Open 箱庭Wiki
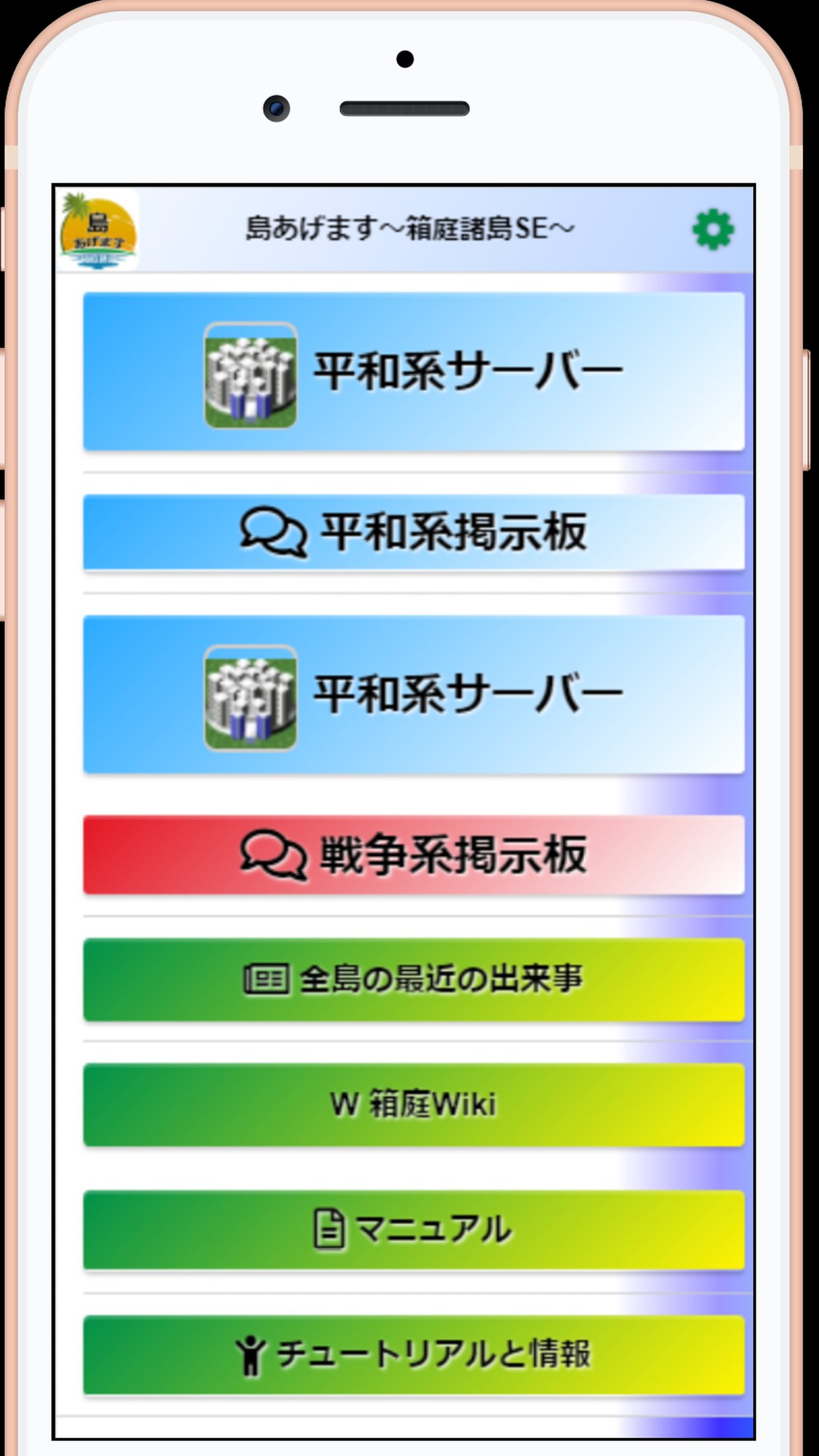 [x=413, y=1104]
